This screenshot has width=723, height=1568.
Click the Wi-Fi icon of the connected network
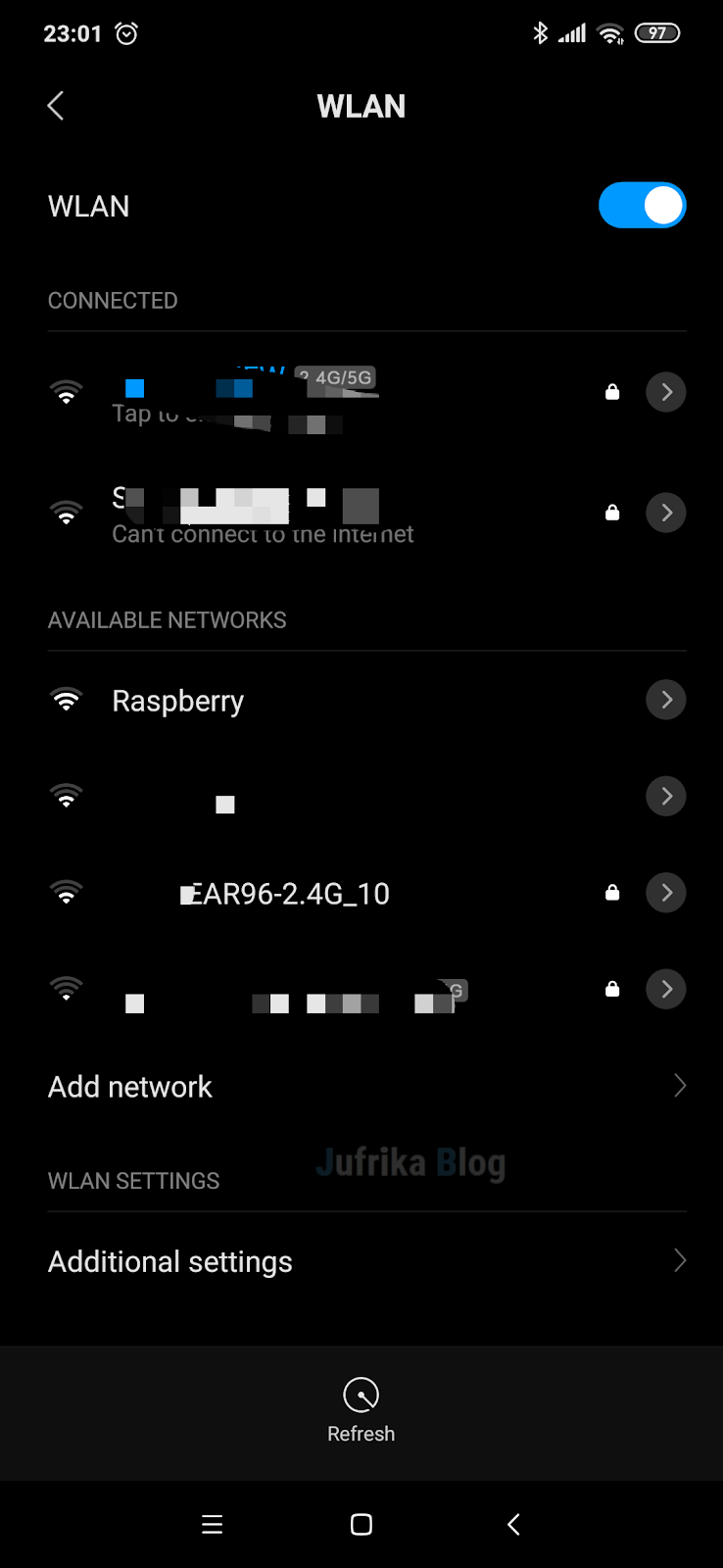click(x=66, y=391)
